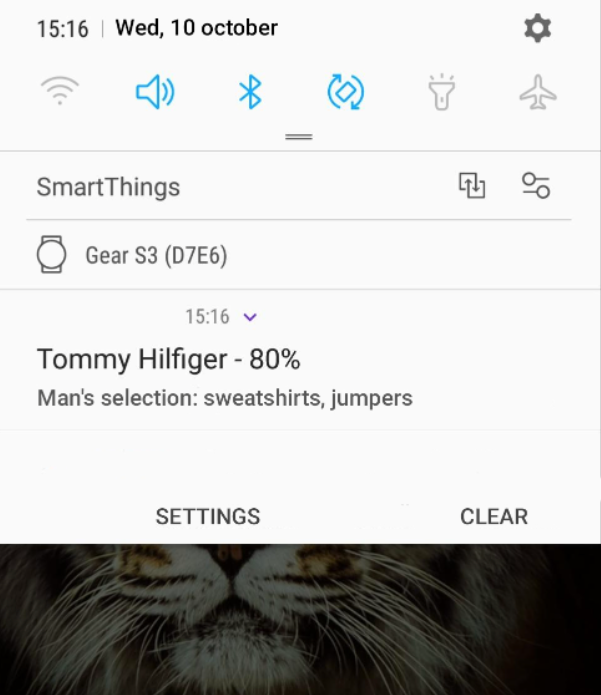Open the Tommy Hilfiger - 80% notification
Viewport: 601px width, 695px height.
click(x=224, y=377)
